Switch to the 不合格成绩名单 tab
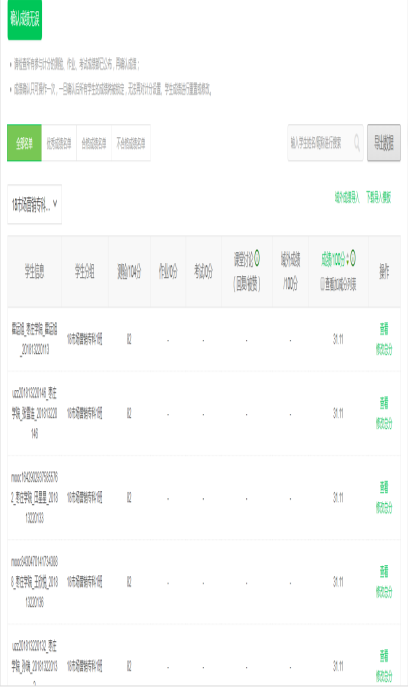 [x=131, y=143]
